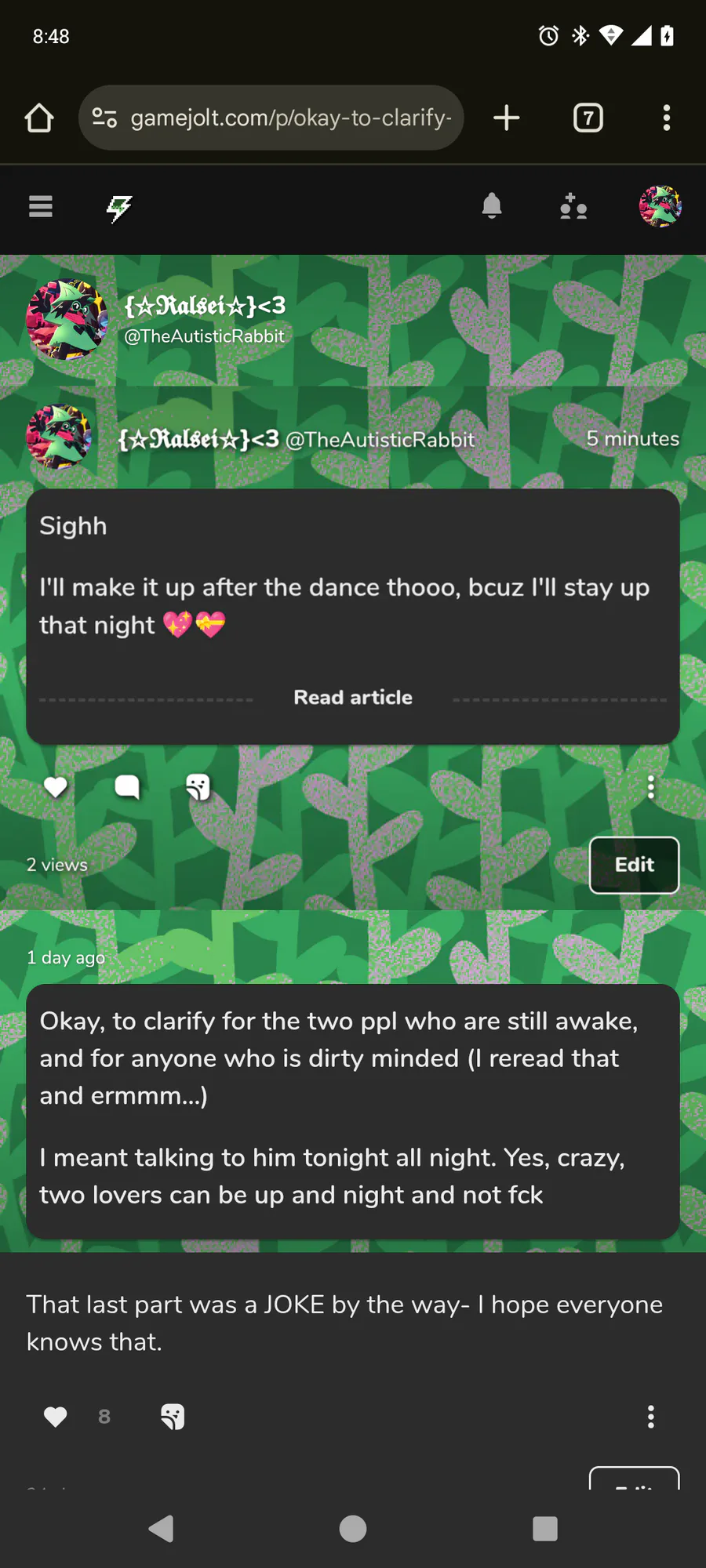Add a sticker to the Sighh post
Viewport: 706px width, 1568px height.
coord(198,786)
